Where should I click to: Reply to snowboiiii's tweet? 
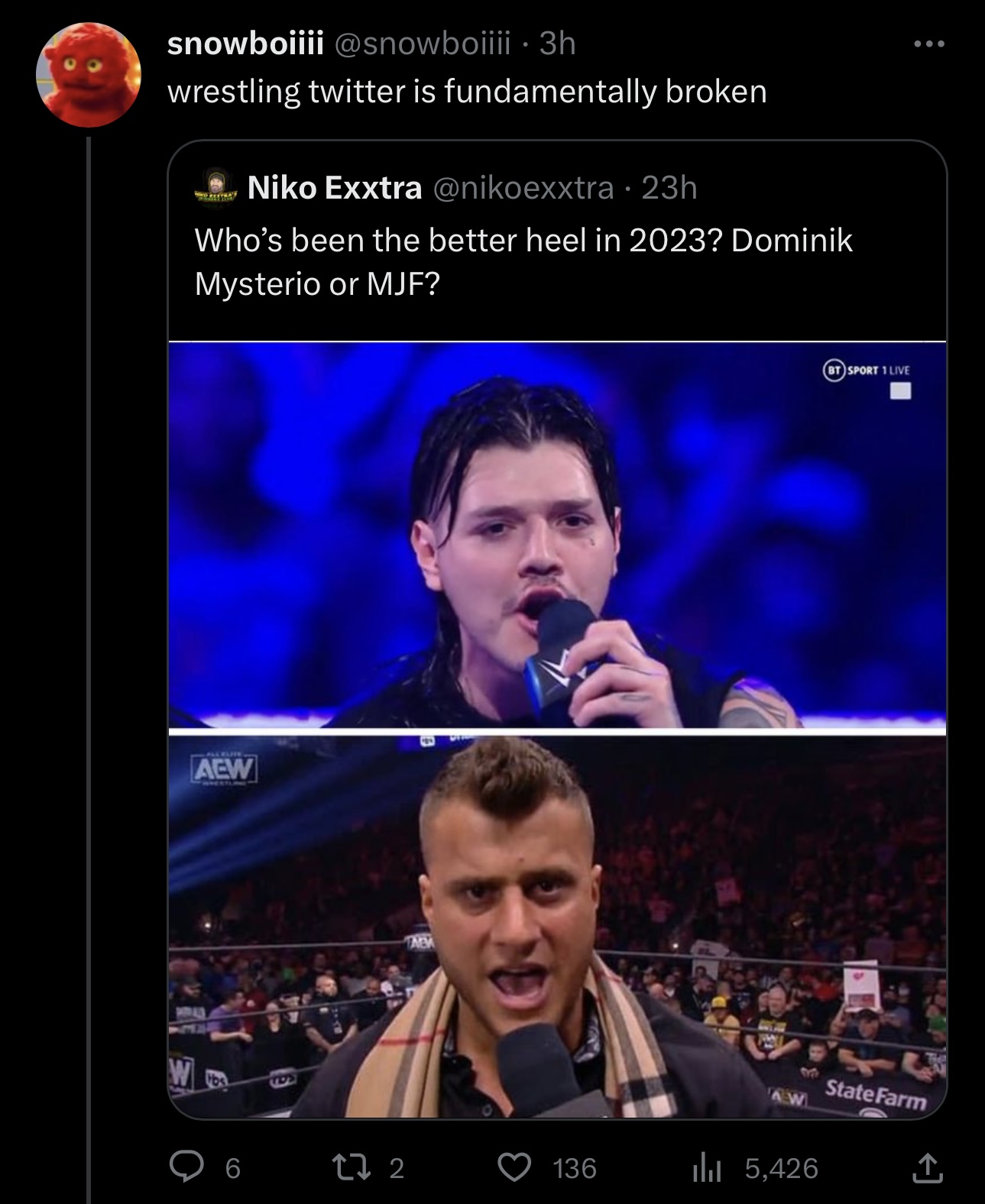185,1167
